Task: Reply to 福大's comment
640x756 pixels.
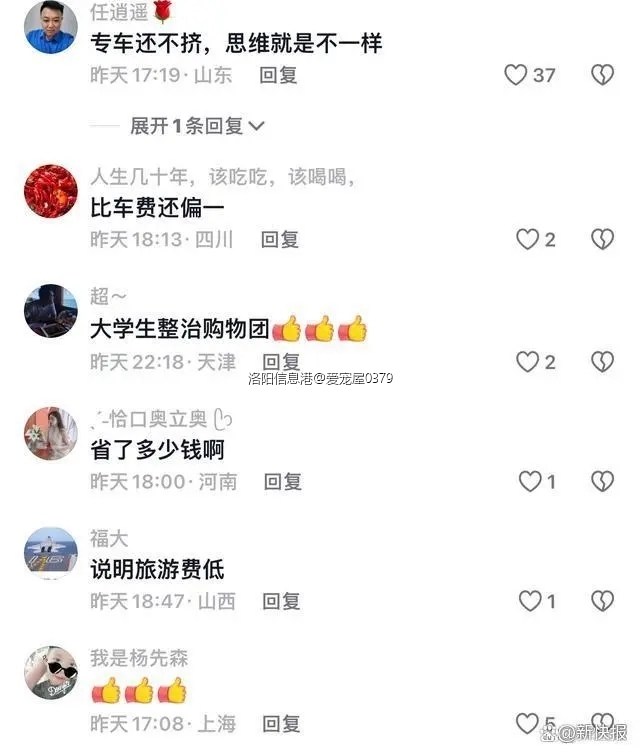Action: (x=281, y=601)
